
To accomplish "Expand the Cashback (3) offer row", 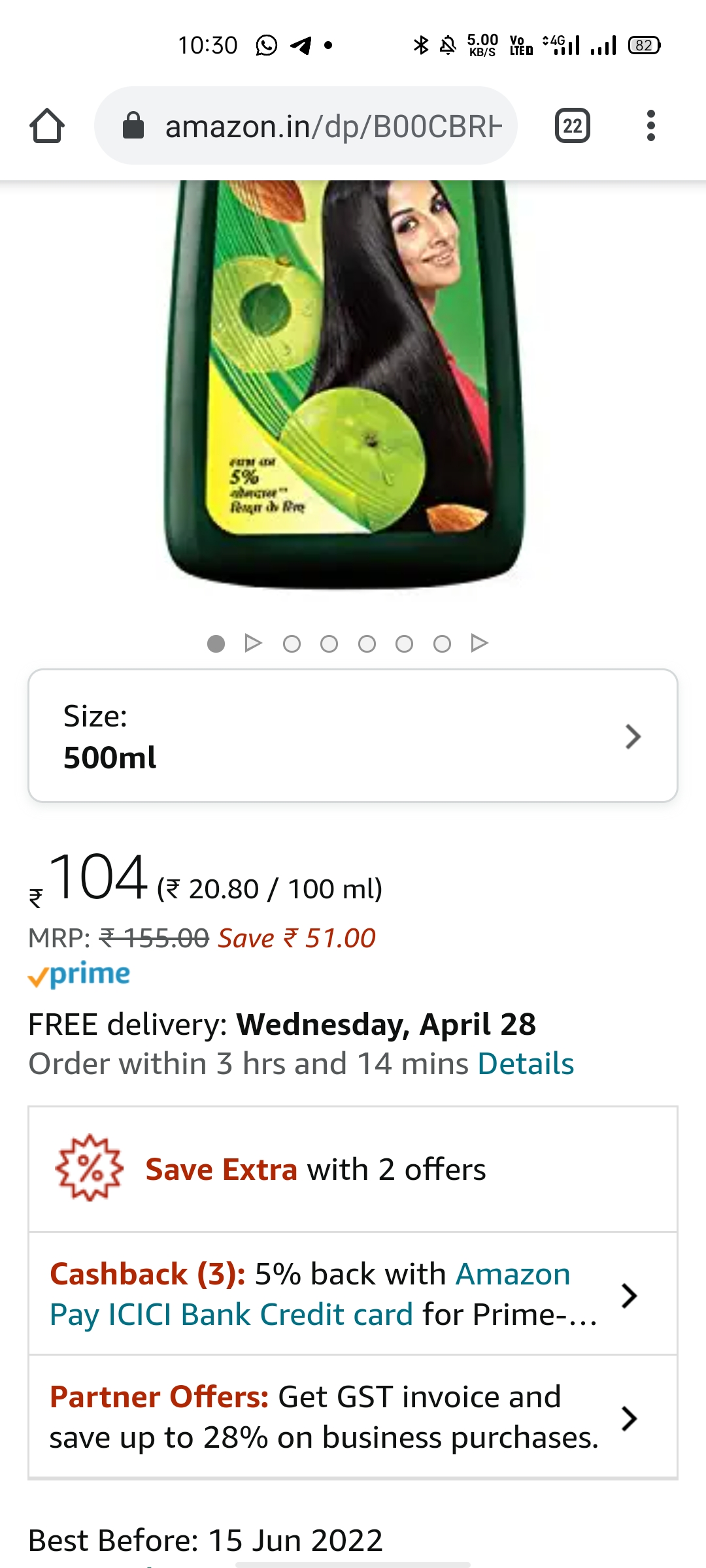I will pos(628,1295).
